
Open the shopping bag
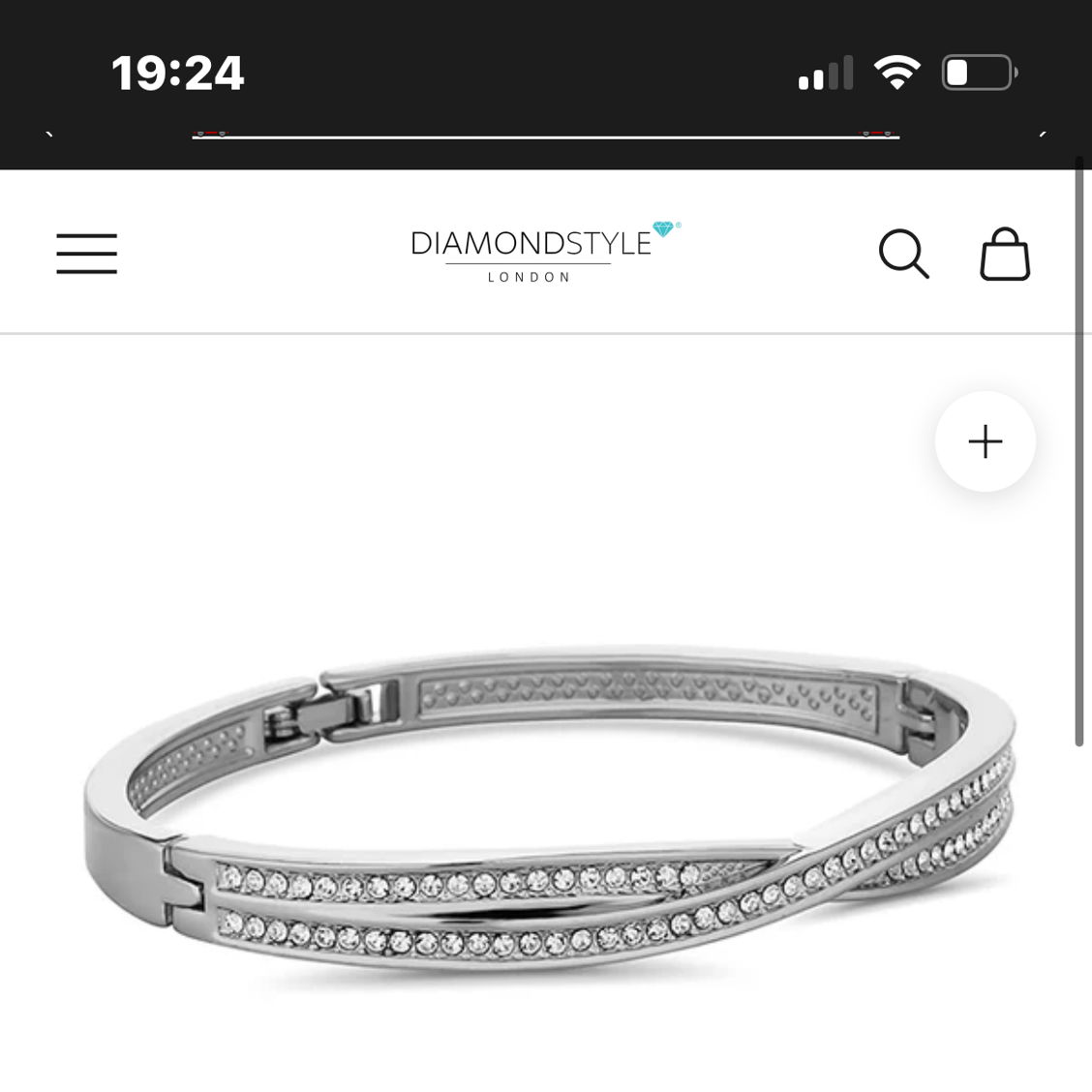(x=1005, y=255)
